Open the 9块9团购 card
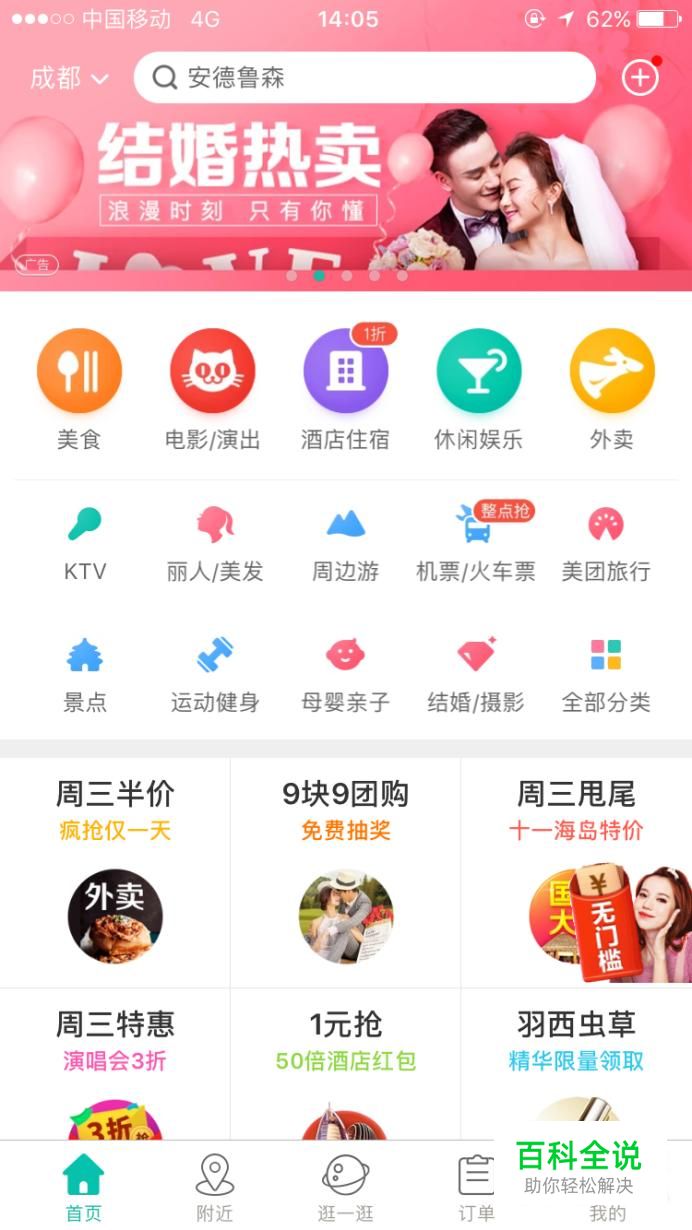 [x=345, y=872]
